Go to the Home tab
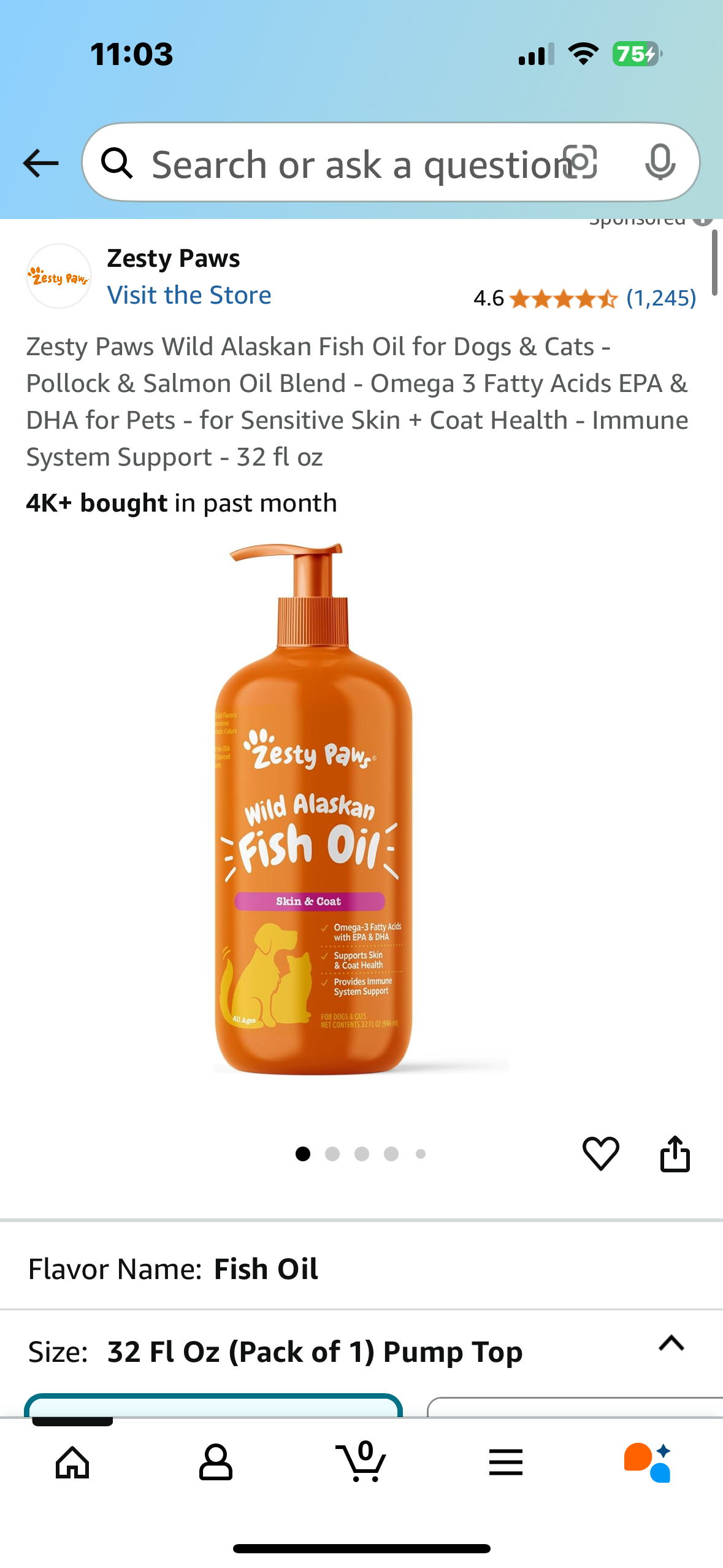Image resolution: width=723 pixels, height=1568 pixels. [72, 1463]
